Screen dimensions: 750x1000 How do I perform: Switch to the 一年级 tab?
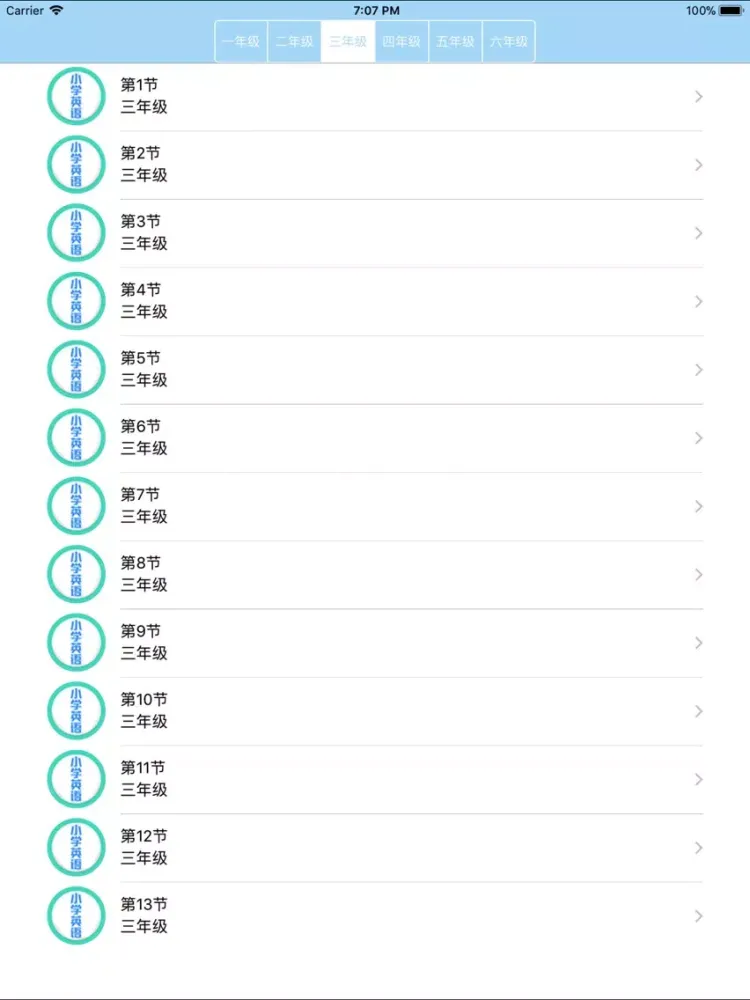coord(241,42)
